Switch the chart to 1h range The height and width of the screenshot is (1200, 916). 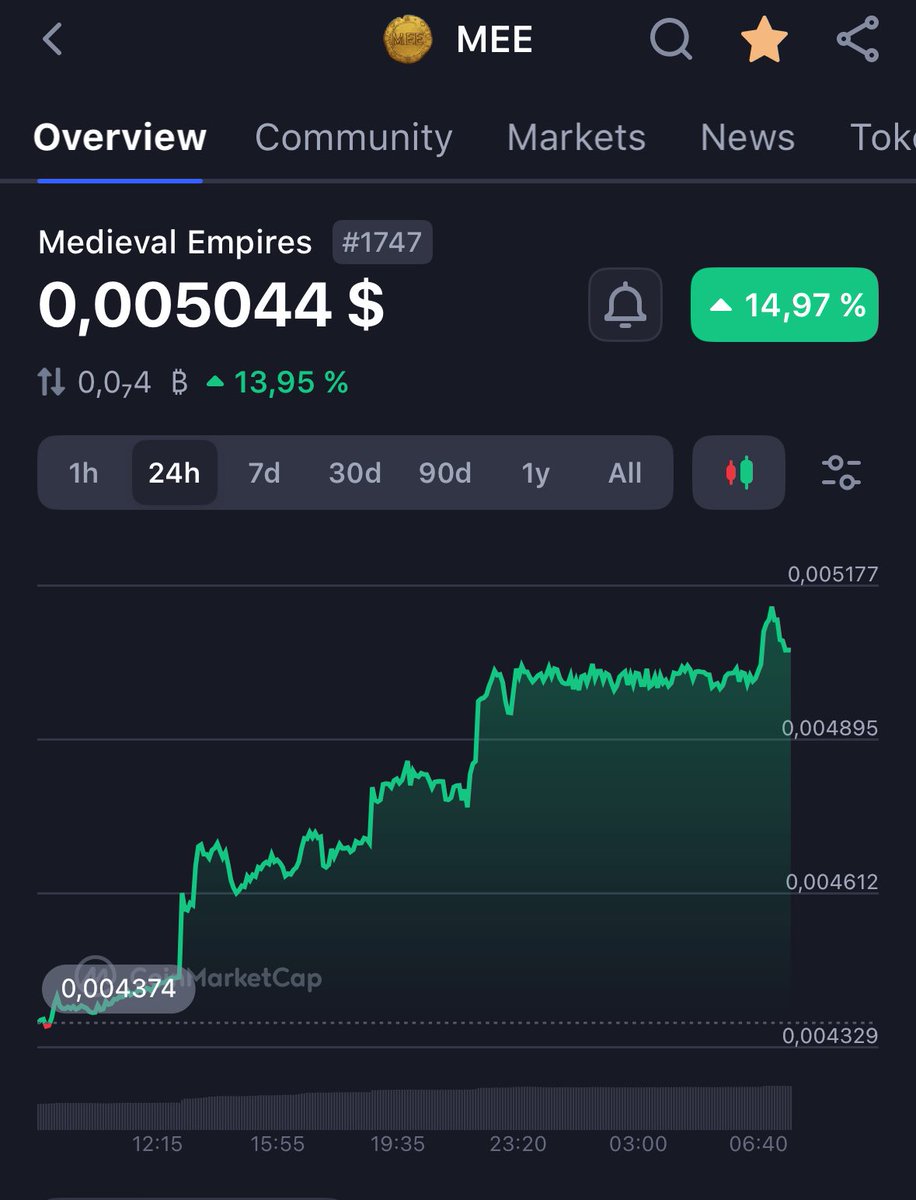[84, 472]
